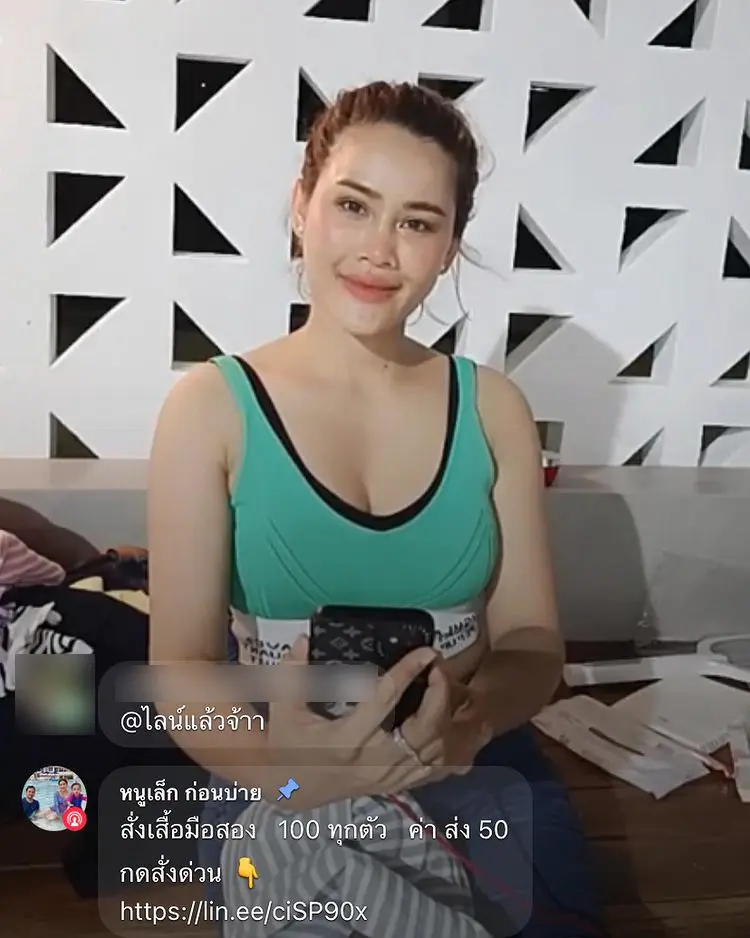This screenshot has height=938, width=750.
Task: Tap commenter name หนูเล็ก ก่อนบ่าย
Action: (x=190, y=793)
